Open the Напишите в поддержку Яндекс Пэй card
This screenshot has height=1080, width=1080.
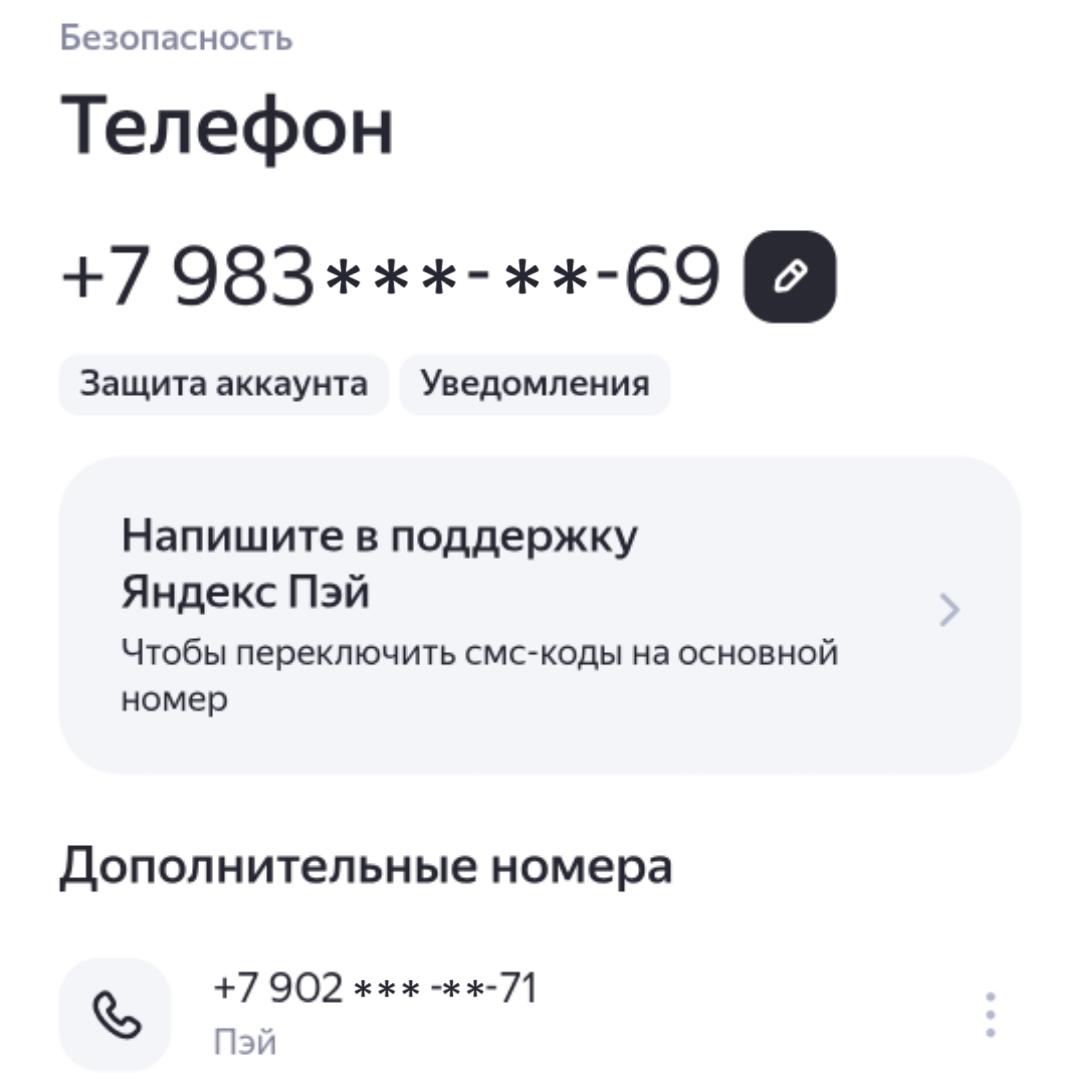click(540, 614)
